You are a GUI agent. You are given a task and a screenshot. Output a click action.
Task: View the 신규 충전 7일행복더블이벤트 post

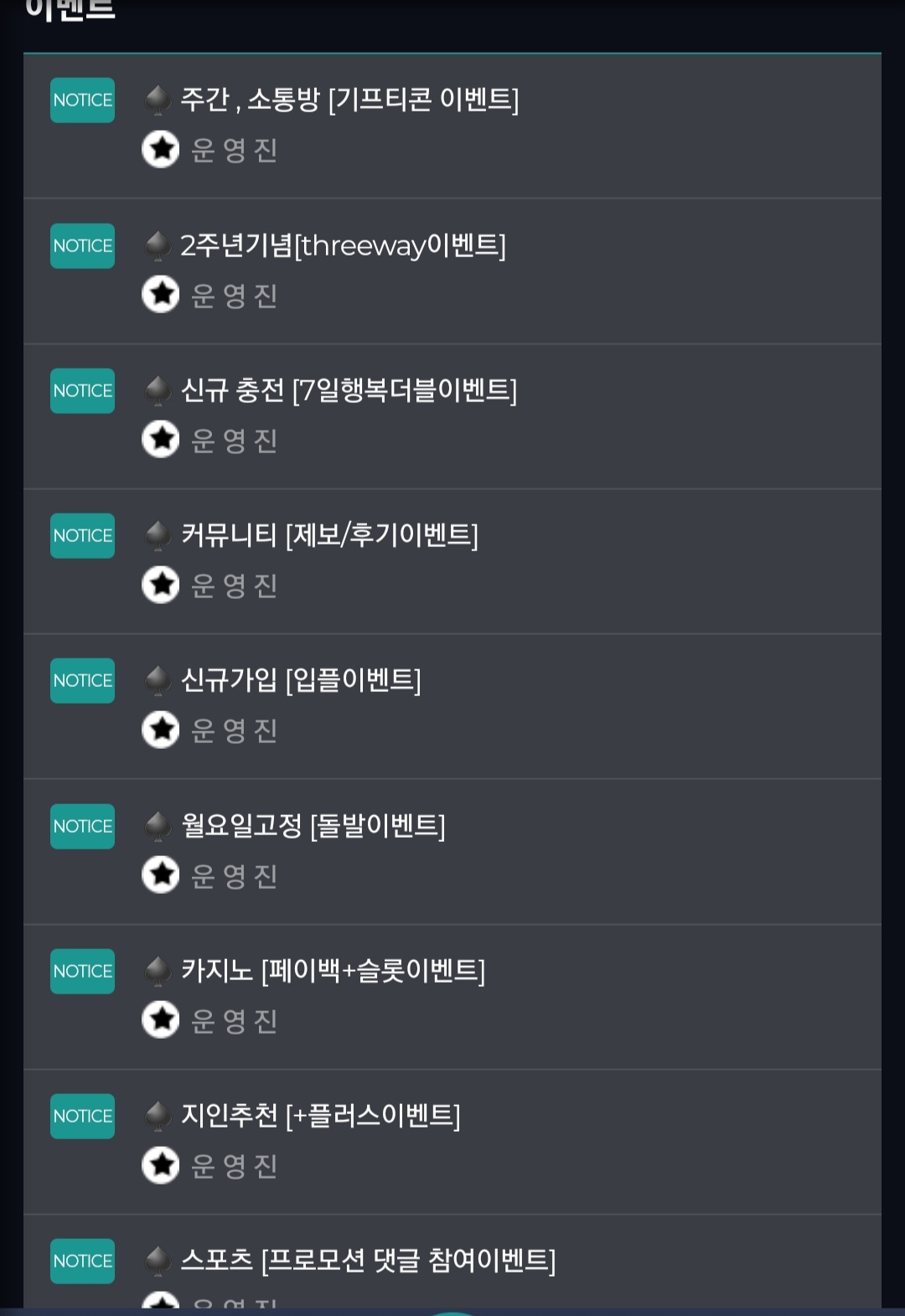point(349,390)
